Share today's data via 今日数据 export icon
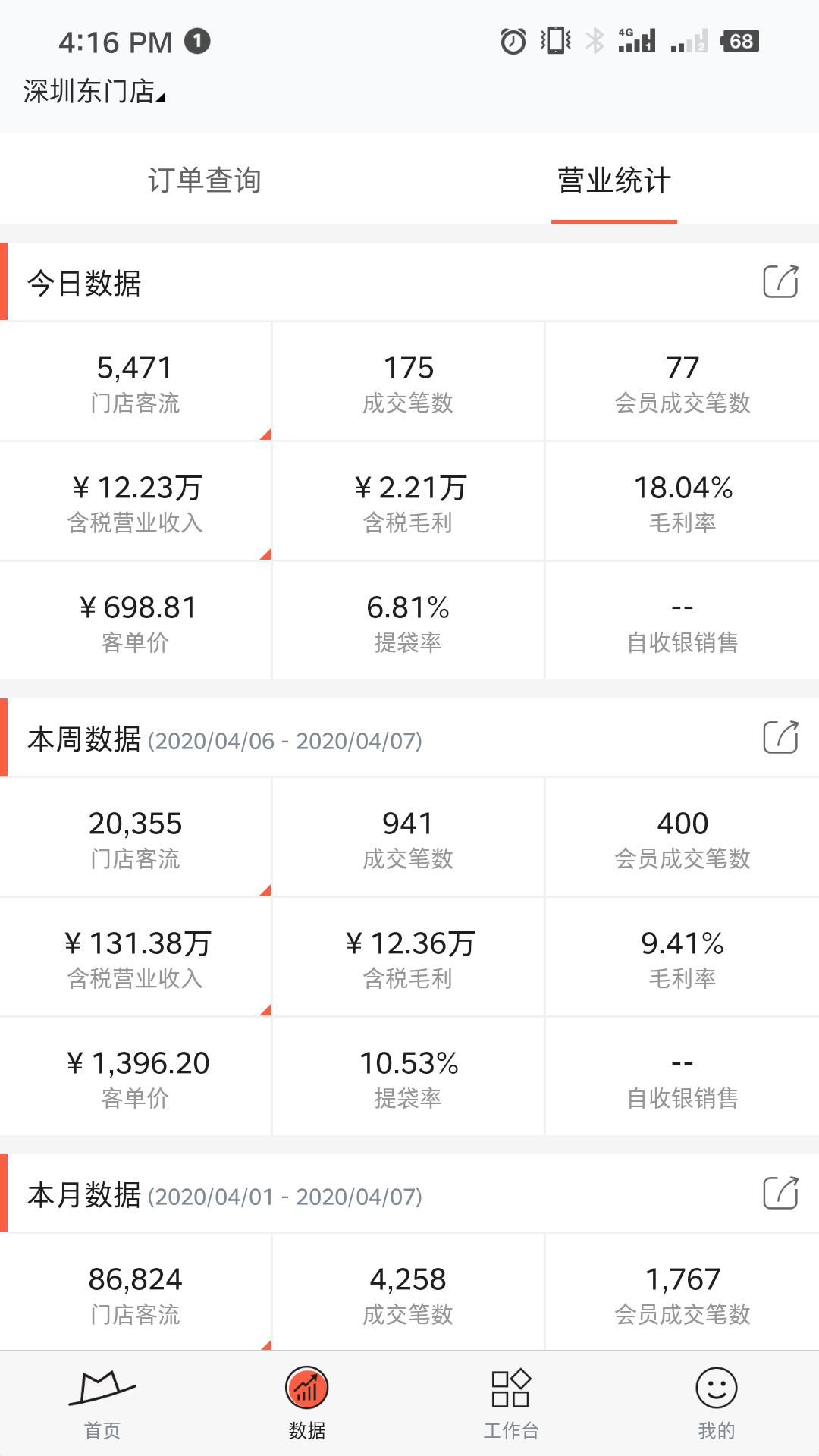 [x=780, y=282]
